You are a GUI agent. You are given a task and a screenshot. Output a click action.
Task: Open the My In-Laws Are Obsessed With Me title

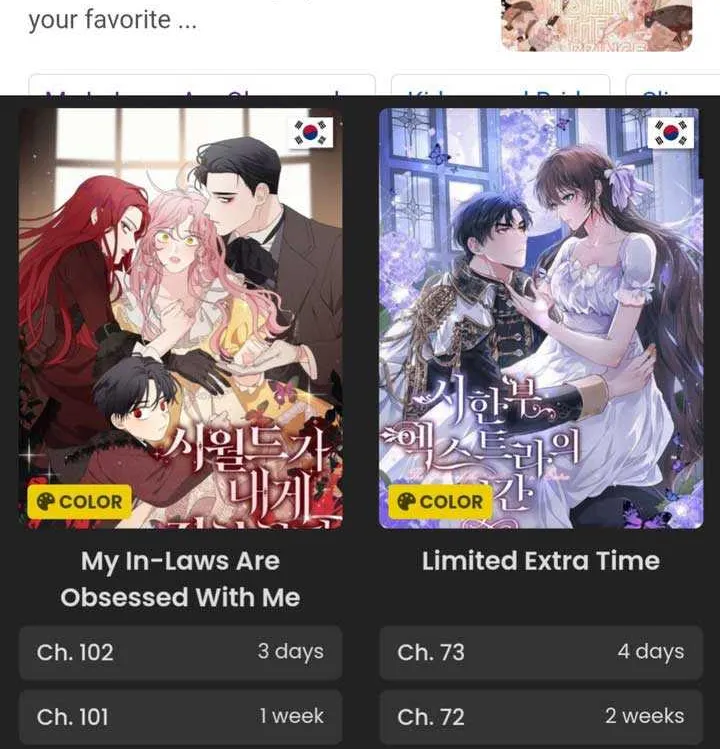(180, 579)
